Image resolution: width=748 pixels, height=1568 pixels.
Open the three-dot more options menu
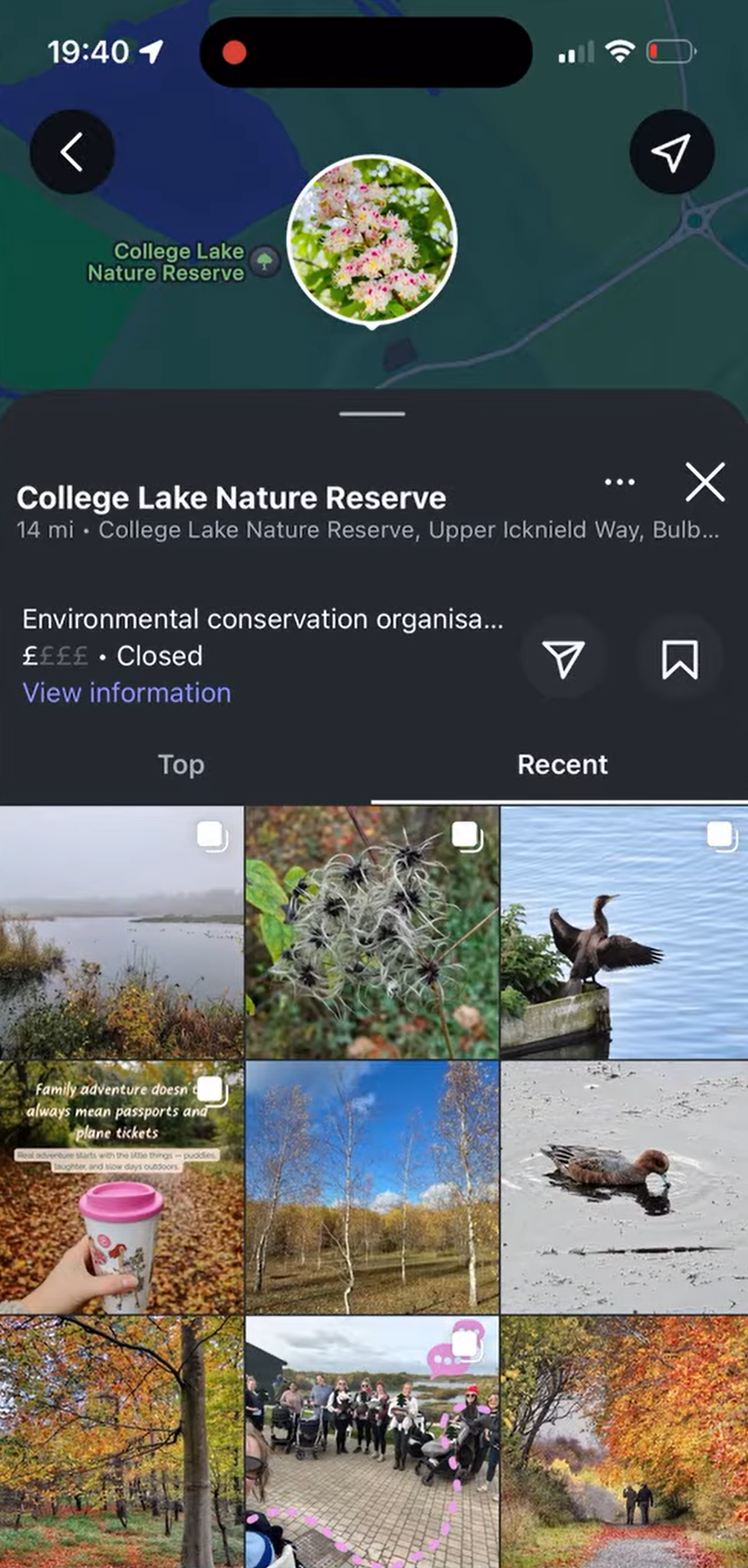619,482
